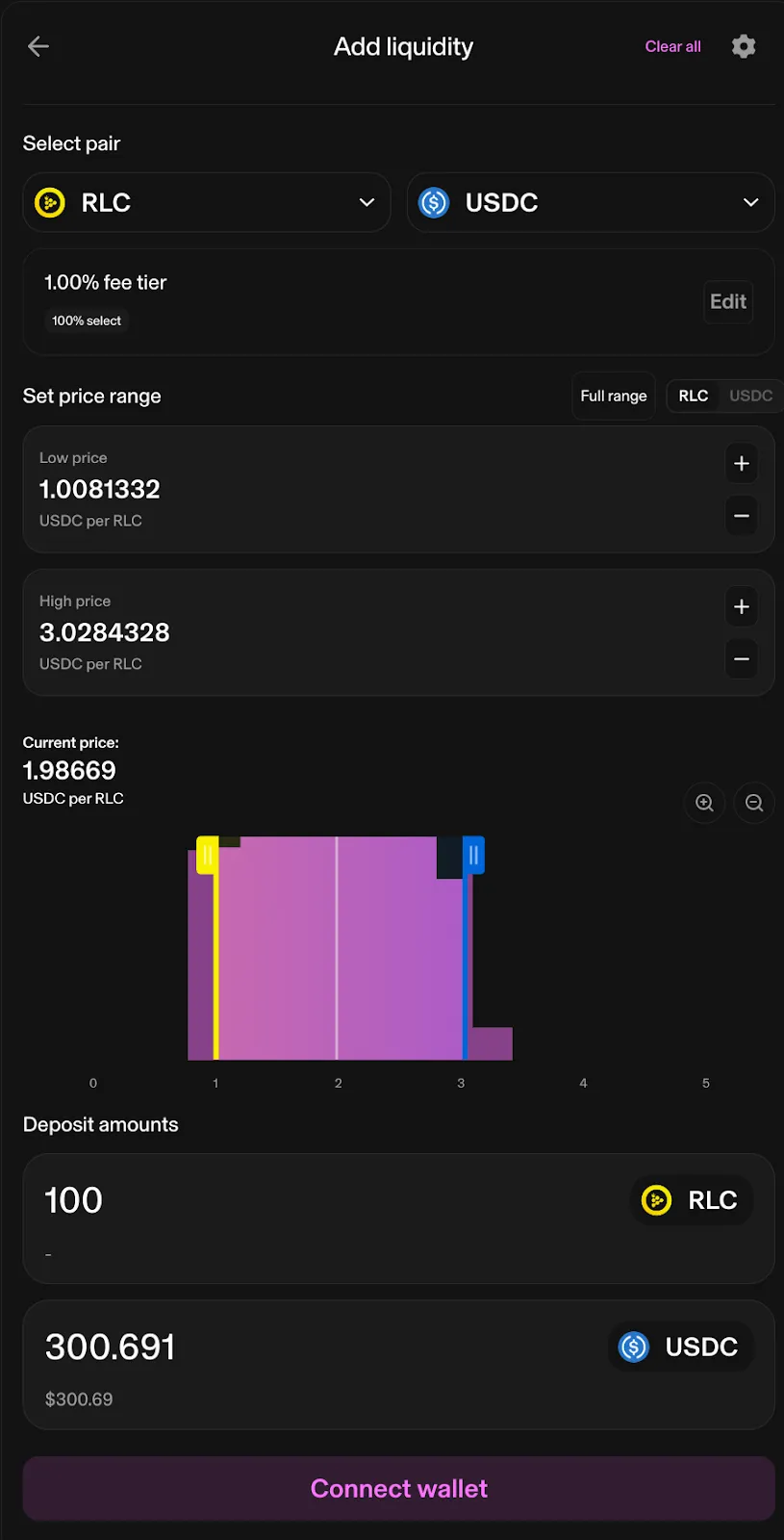Edit the 1.00% fee tier

[x=727, y=301]
